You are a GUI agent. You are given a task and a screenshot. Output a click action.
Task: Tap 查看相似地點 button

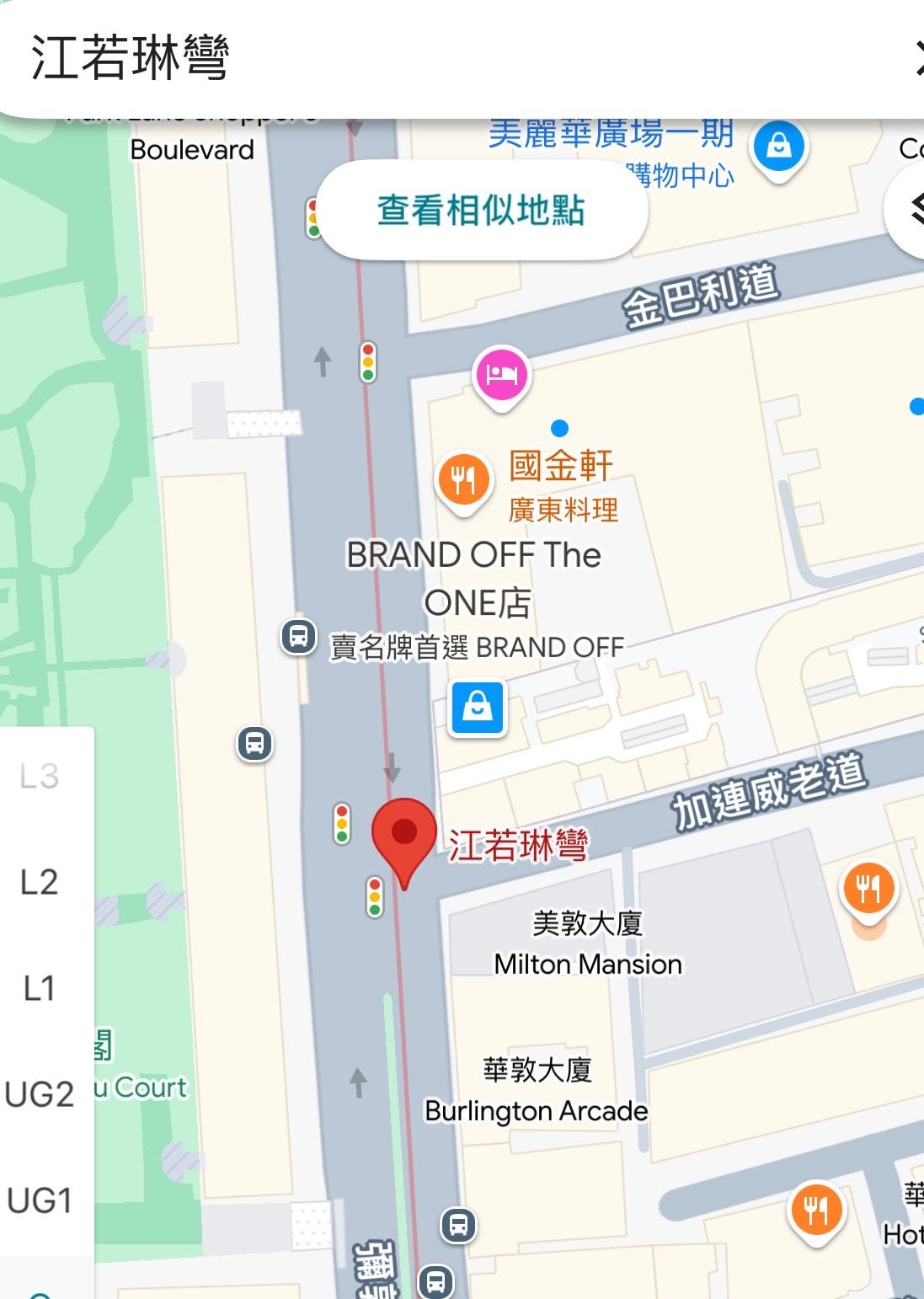(481, 210)
